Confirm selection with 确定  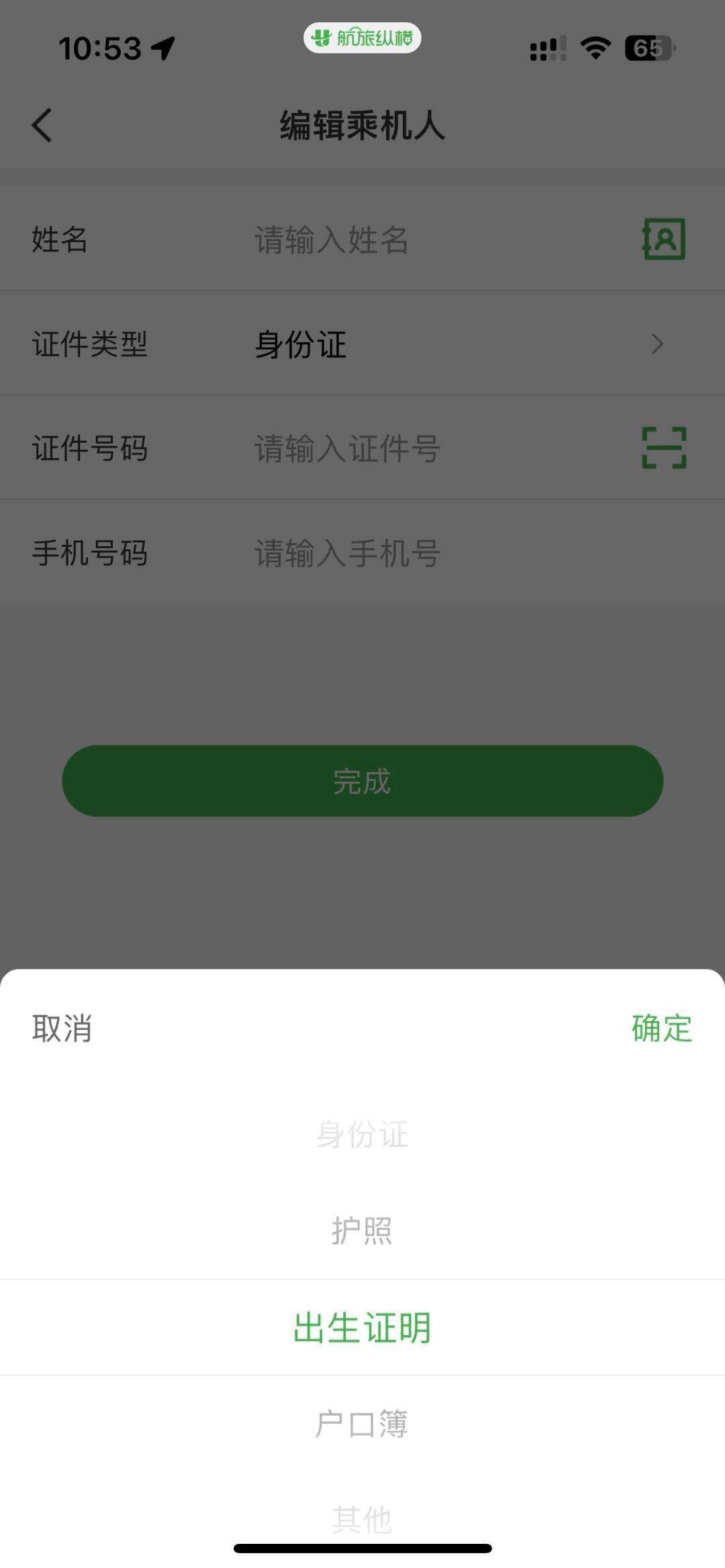[x=661, y=1028]
